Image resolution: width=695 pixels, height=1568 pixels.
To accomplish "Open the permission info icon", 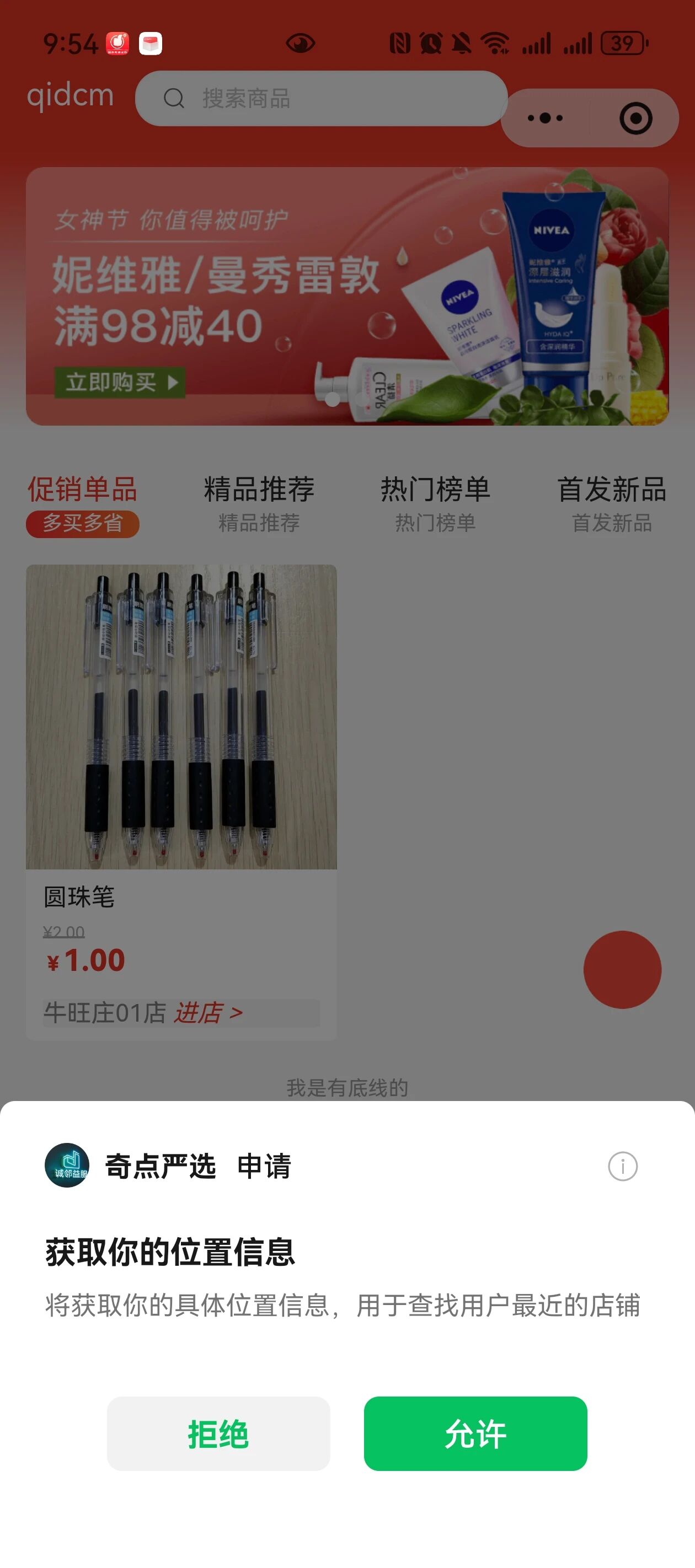I will coord(622,1166).
